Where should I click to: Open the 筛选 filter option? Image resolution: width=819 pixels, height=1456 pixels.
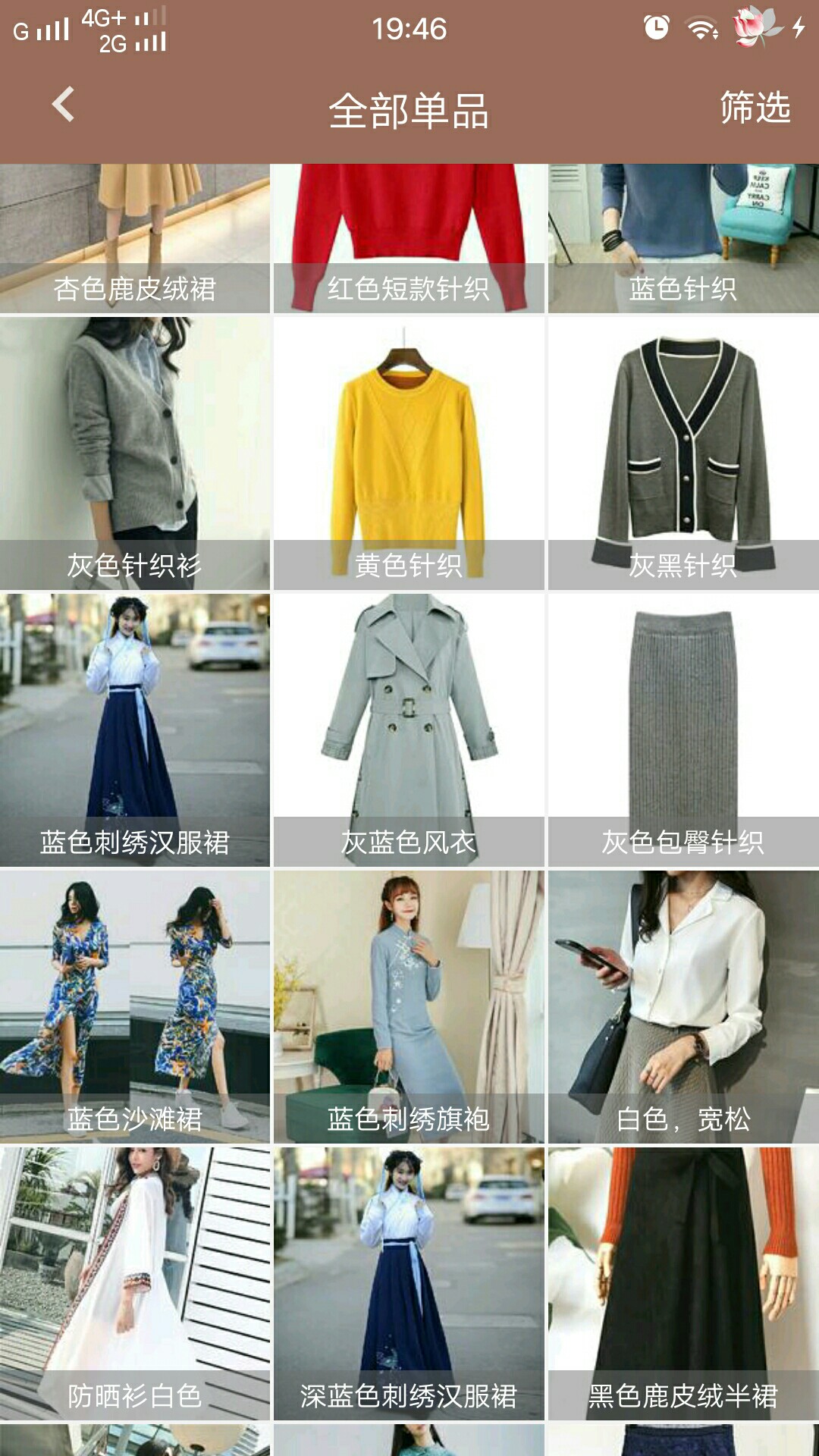pyautogui.click(x=755, y=107)
